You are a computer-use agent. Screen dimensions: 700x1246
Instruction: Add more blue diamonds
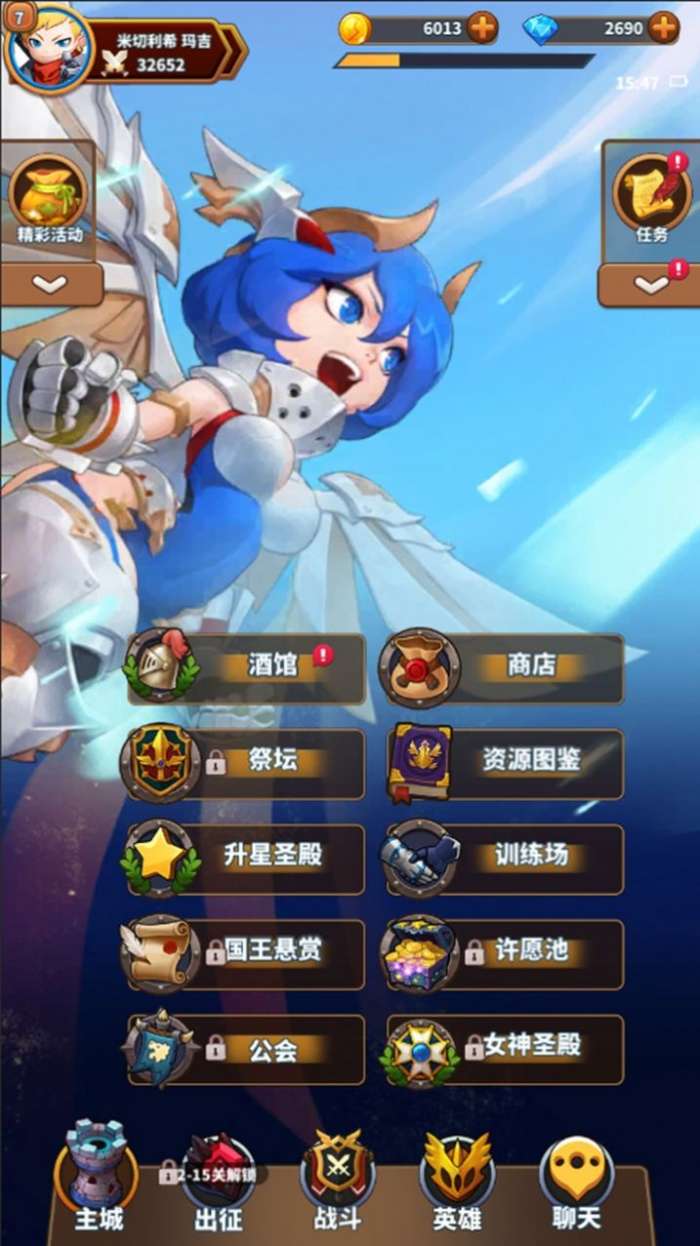(x=663, y=28)
